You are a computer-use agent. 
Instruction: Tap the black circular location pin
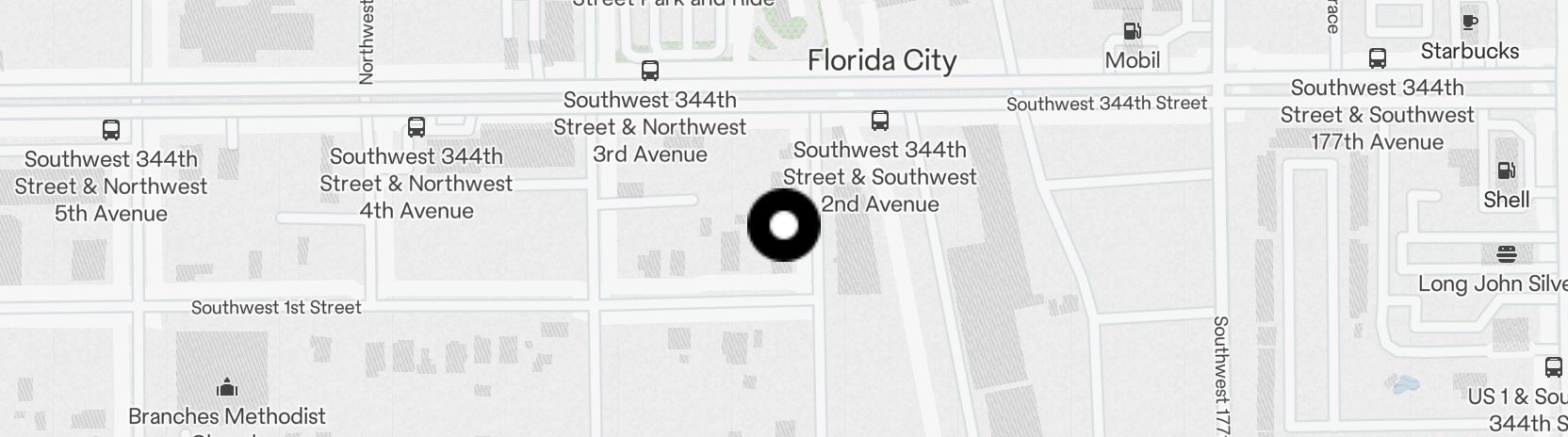coord(784,226)
